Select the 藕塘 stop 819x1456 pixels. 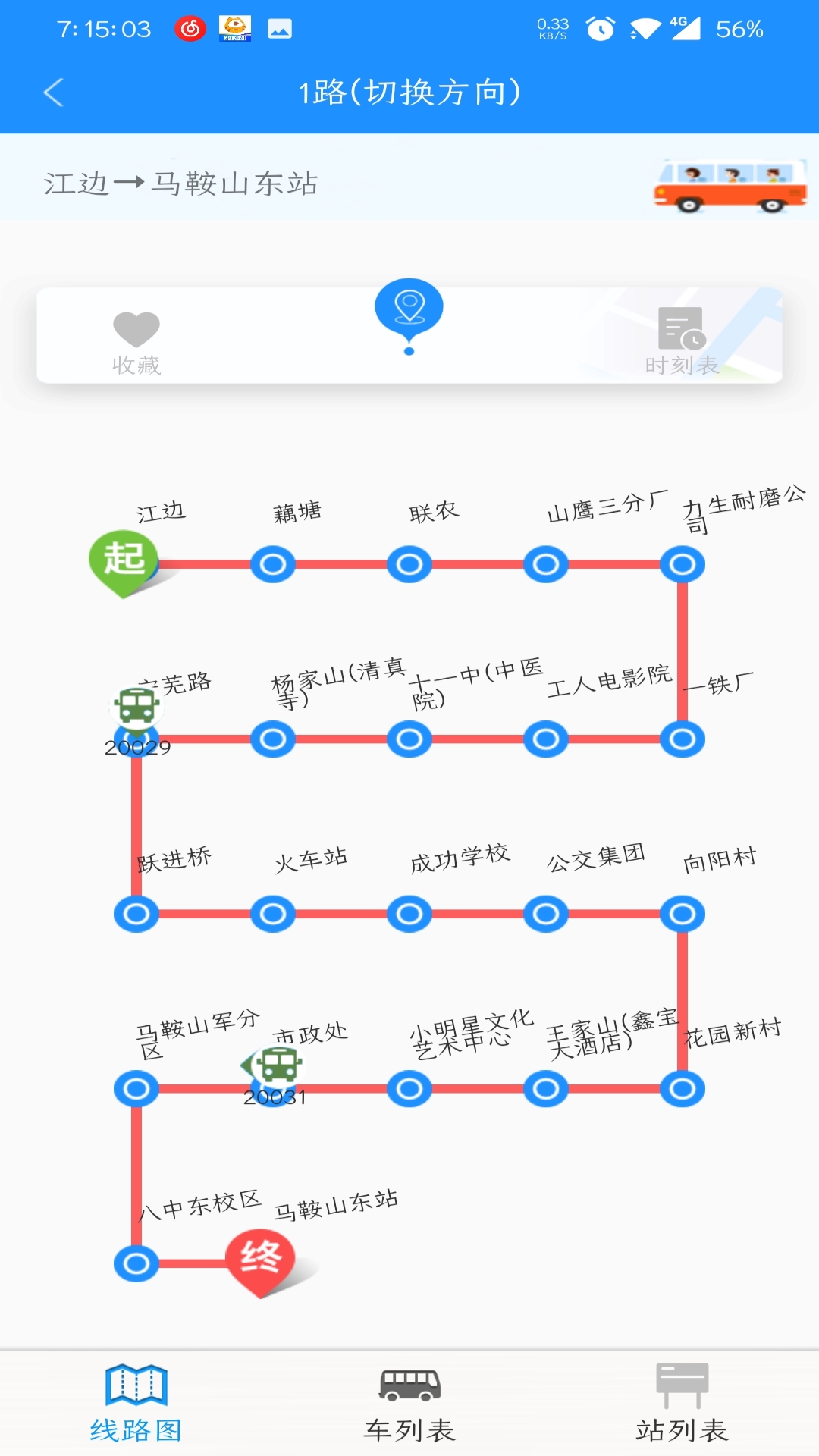pos(273,564)
